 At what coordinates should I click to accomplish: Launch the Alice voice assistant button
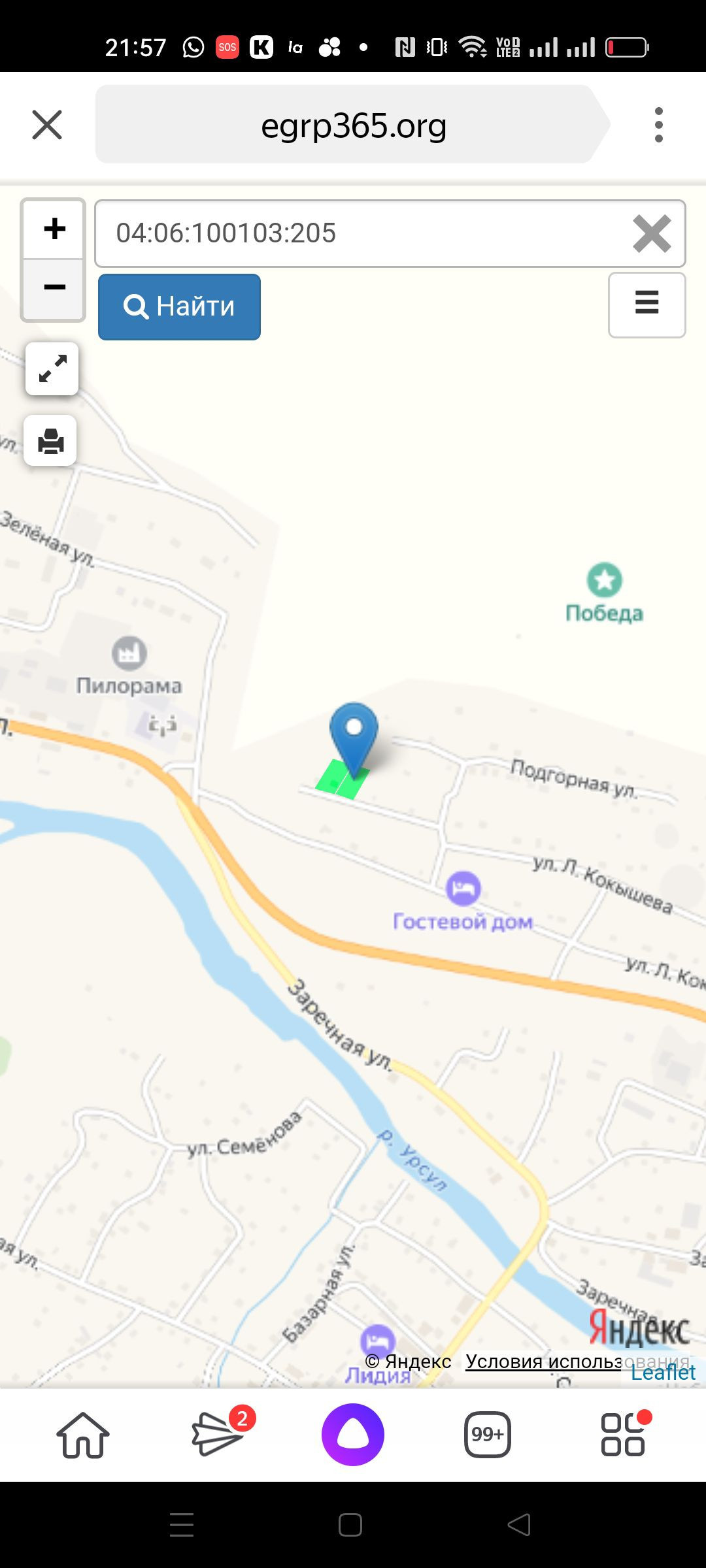pos(353,1435)
